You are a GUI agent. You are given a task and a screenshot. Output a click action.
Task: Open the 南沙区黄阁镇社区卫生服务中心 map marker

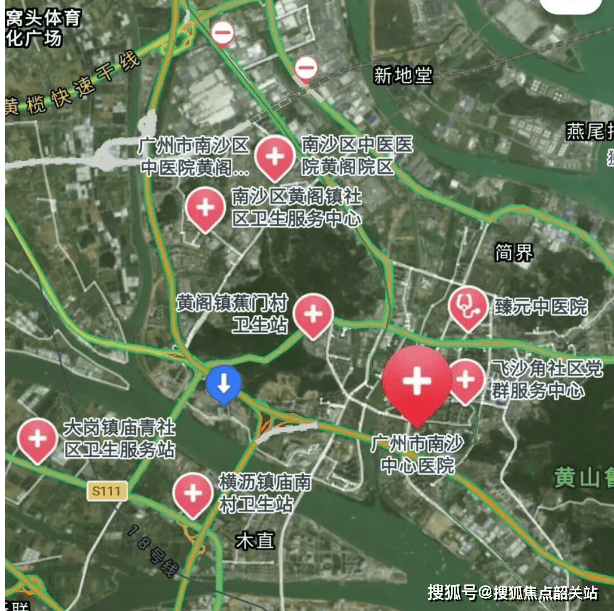pos(206,208)
